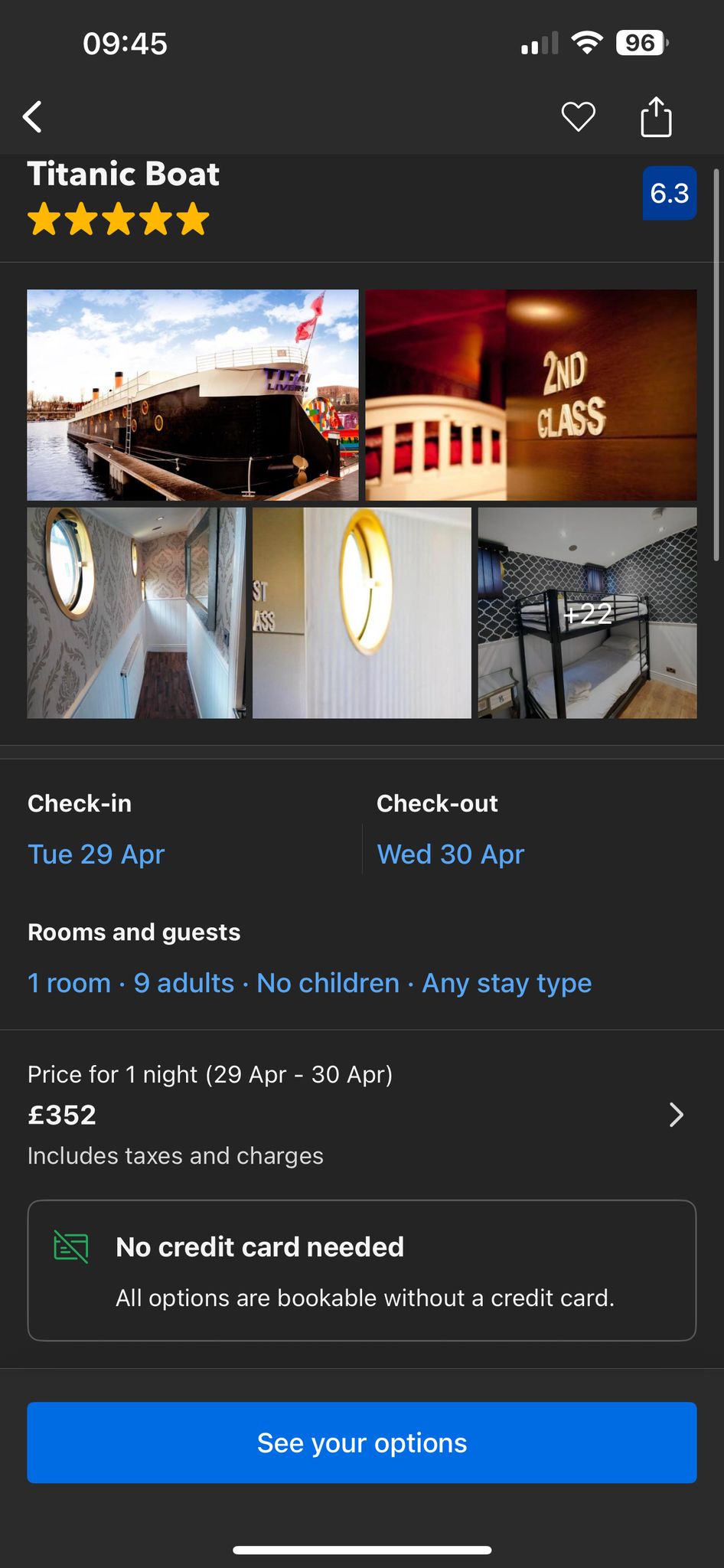The width and height of the screenshot is (724, 1568).
Task: Save Titanic Boat to favourites
Action: coord(578,117)
